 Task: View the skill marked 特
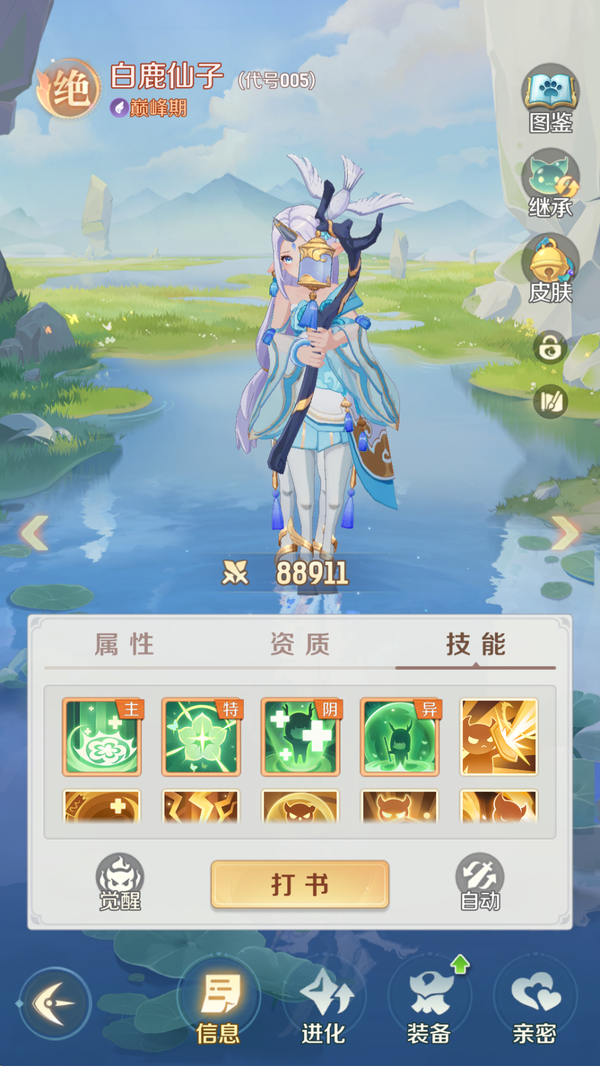(201, 737)
